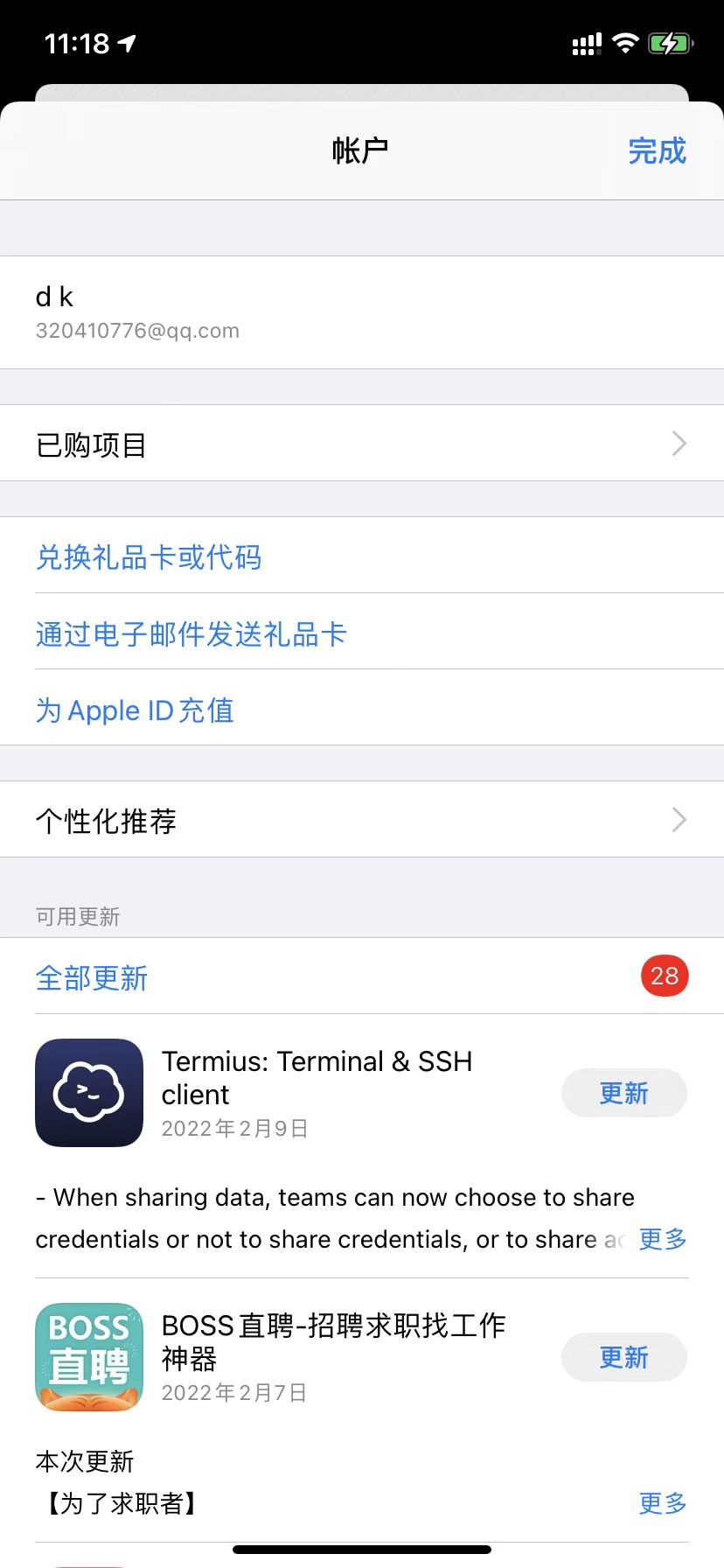Open the d k account details row
The width and height of the screenshot is (724, 1568).
[362, 312]
